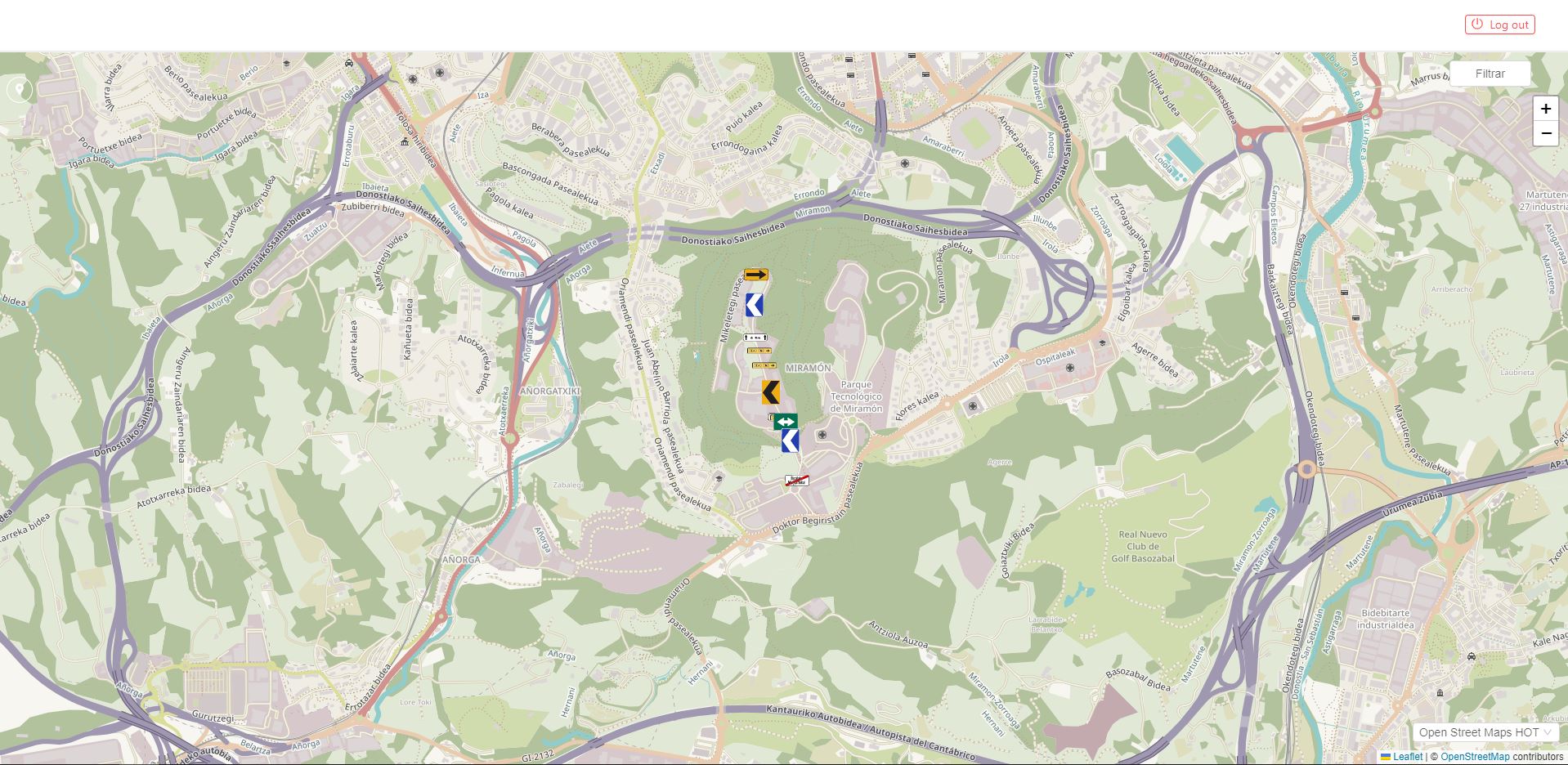
Task: Open the Leaflet attribution link
Action: (x=1408, y=757)
